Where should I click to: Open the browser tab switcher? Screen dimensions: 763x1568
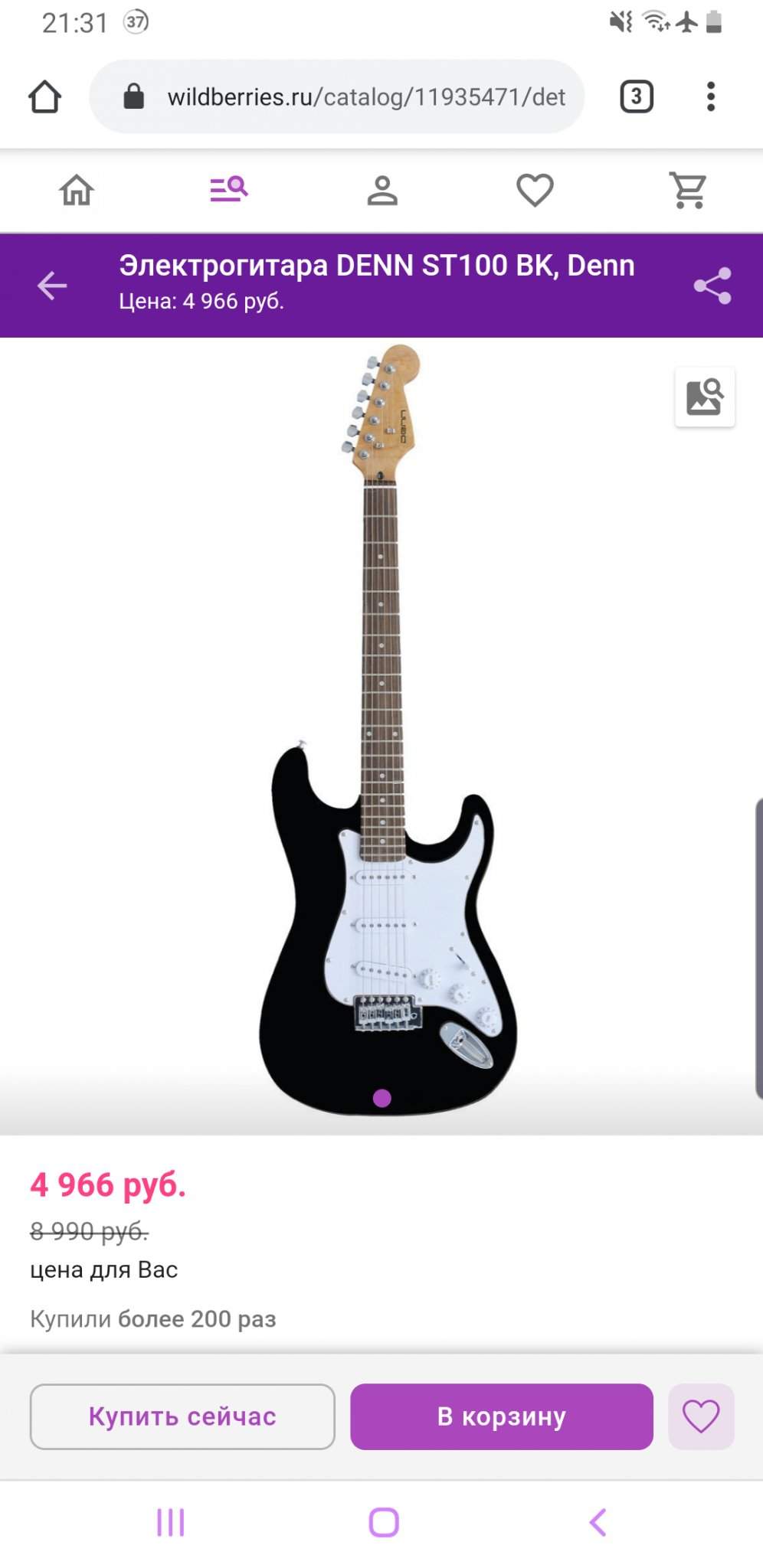click(x=636, y=96)
